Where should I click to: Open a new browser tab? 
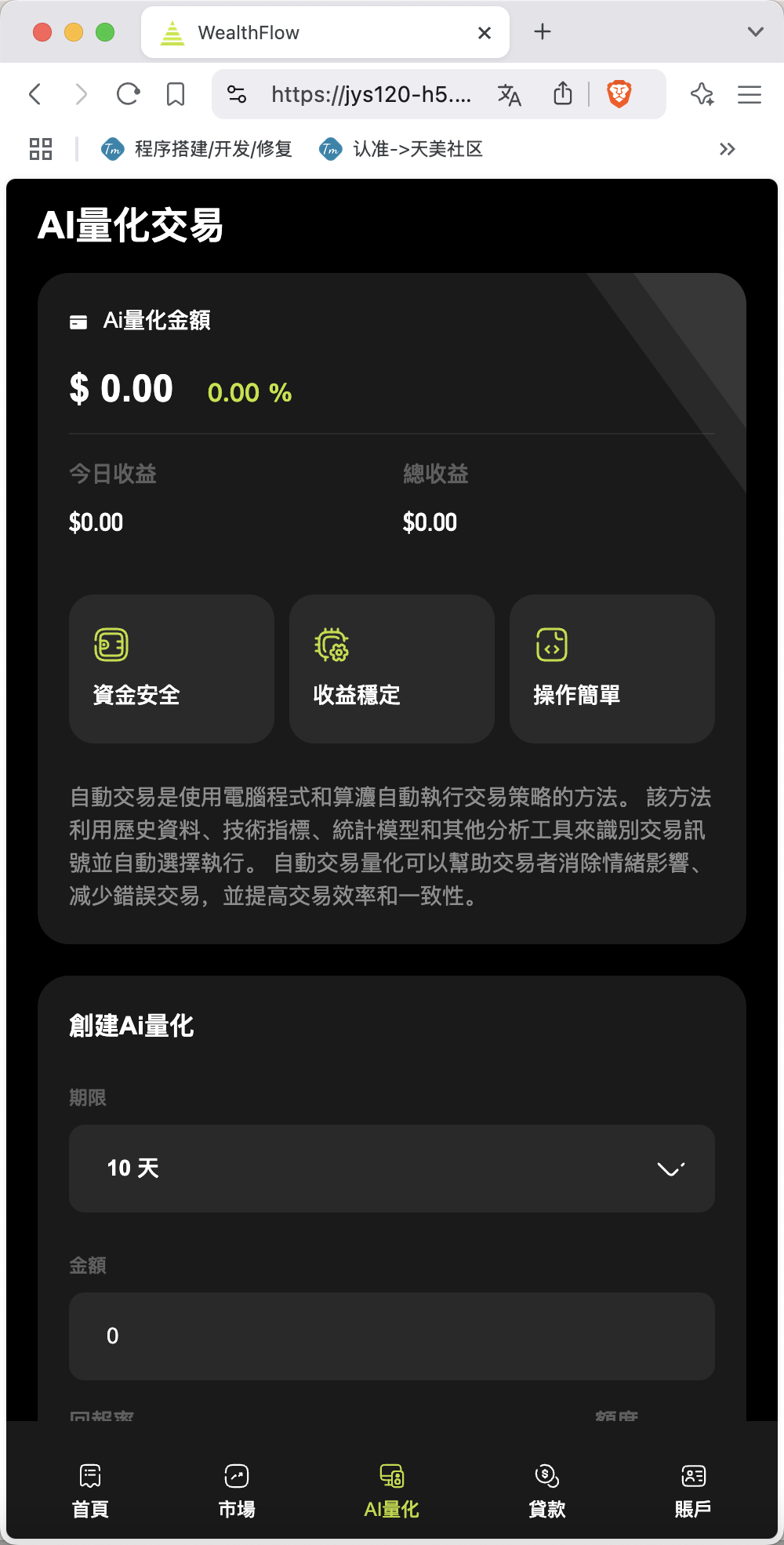click(543, 31)
